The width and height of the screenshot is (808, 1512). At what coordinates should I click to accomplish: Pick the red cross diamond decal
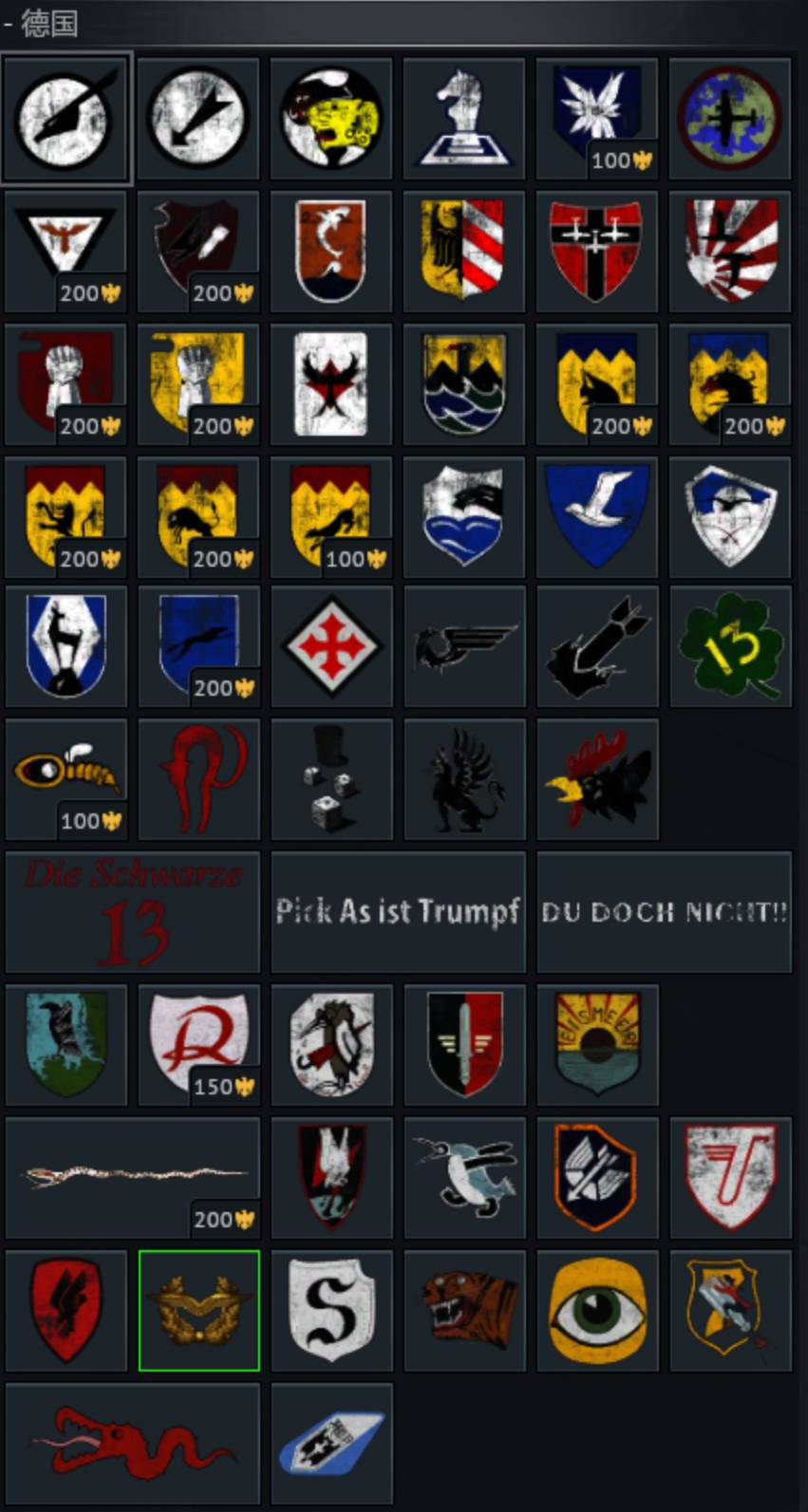(x=331, y=646)
